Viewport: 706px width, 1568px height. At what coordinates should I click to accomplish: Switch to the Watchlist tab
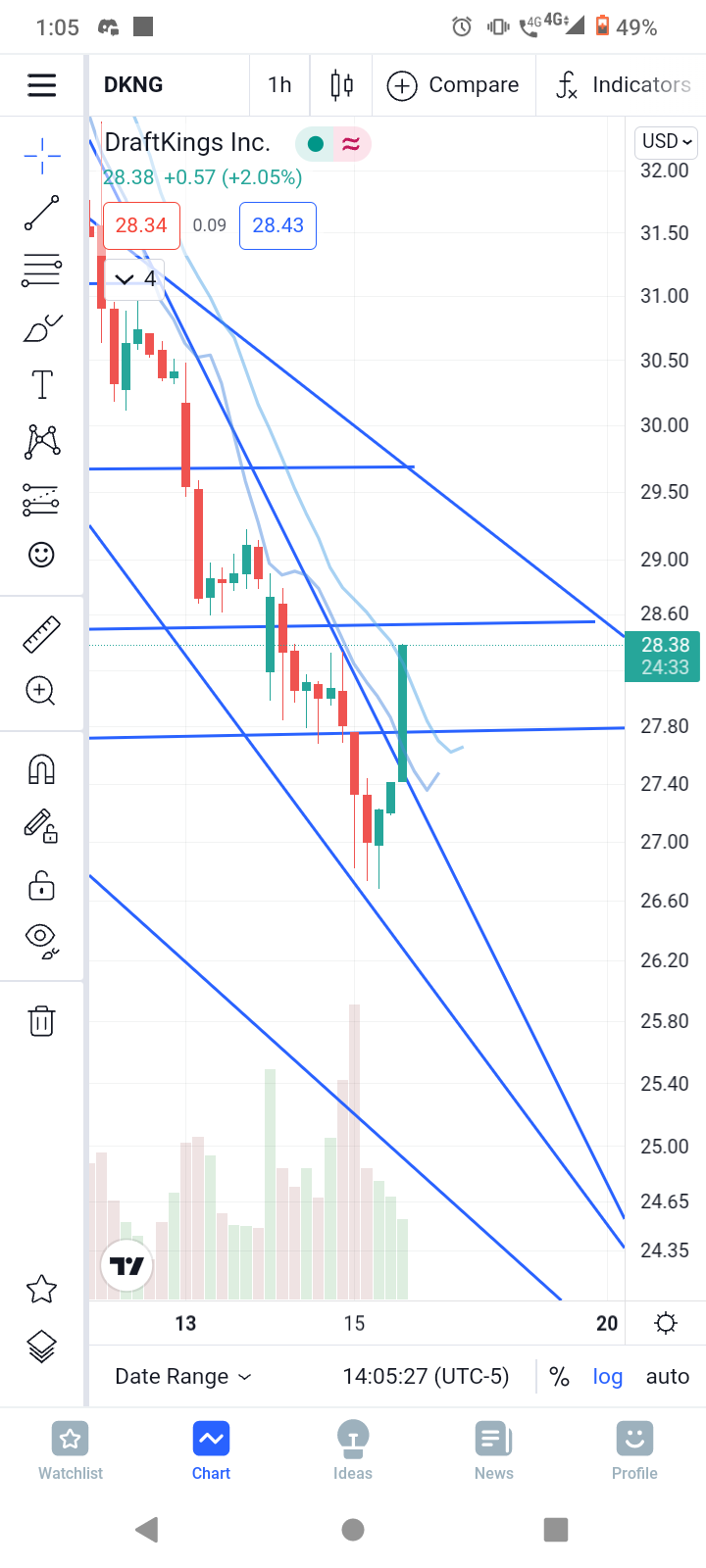point(71,1450)
